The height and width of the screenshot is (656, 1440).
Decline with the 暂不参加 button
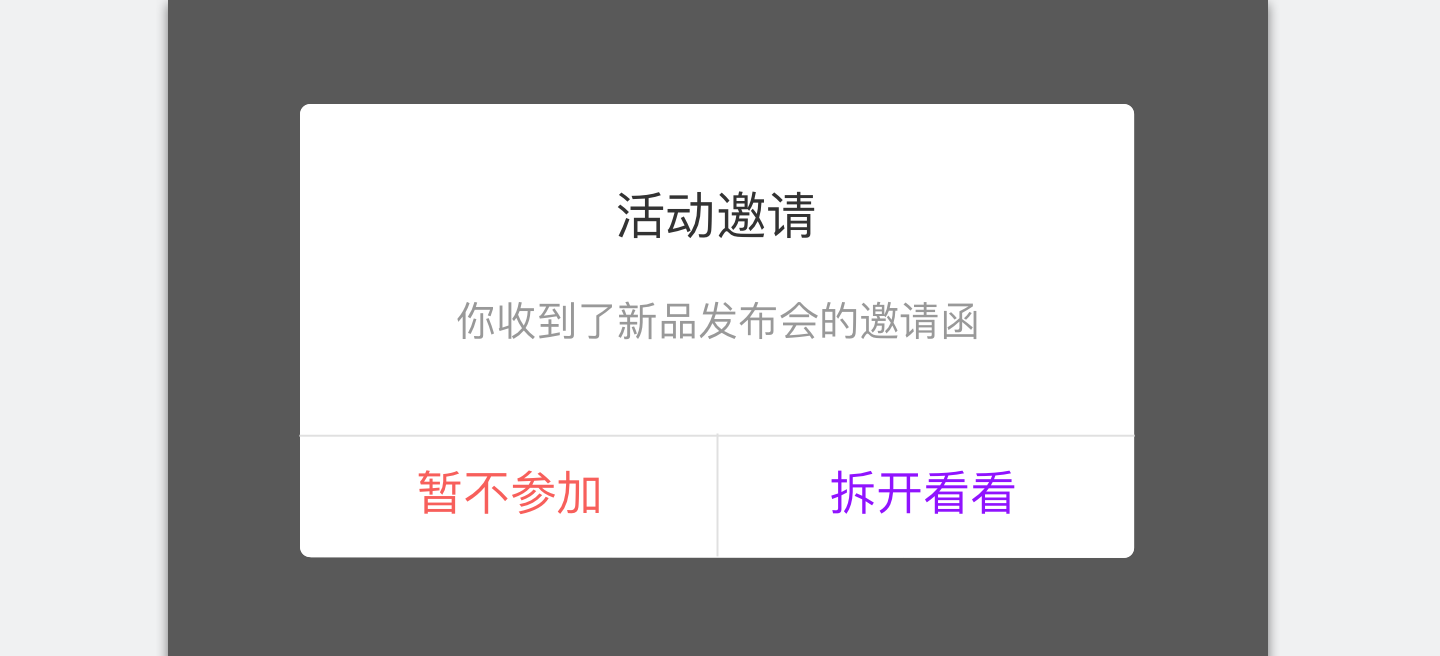pos(509,495)
